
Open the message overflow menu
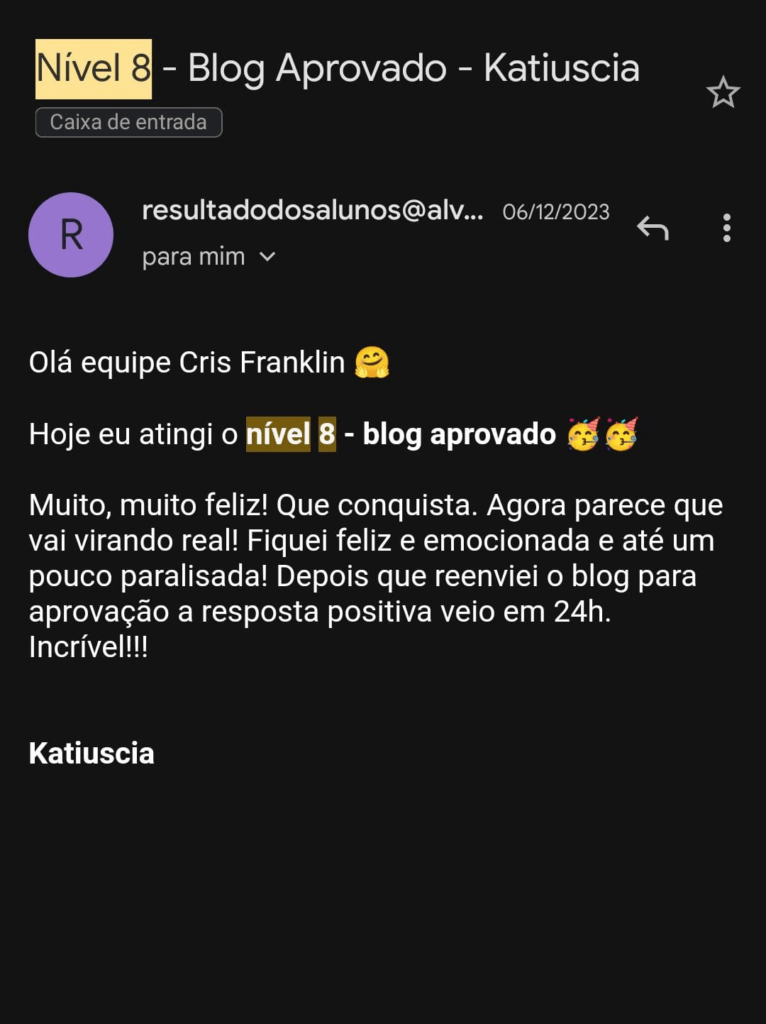coord(727,229)
